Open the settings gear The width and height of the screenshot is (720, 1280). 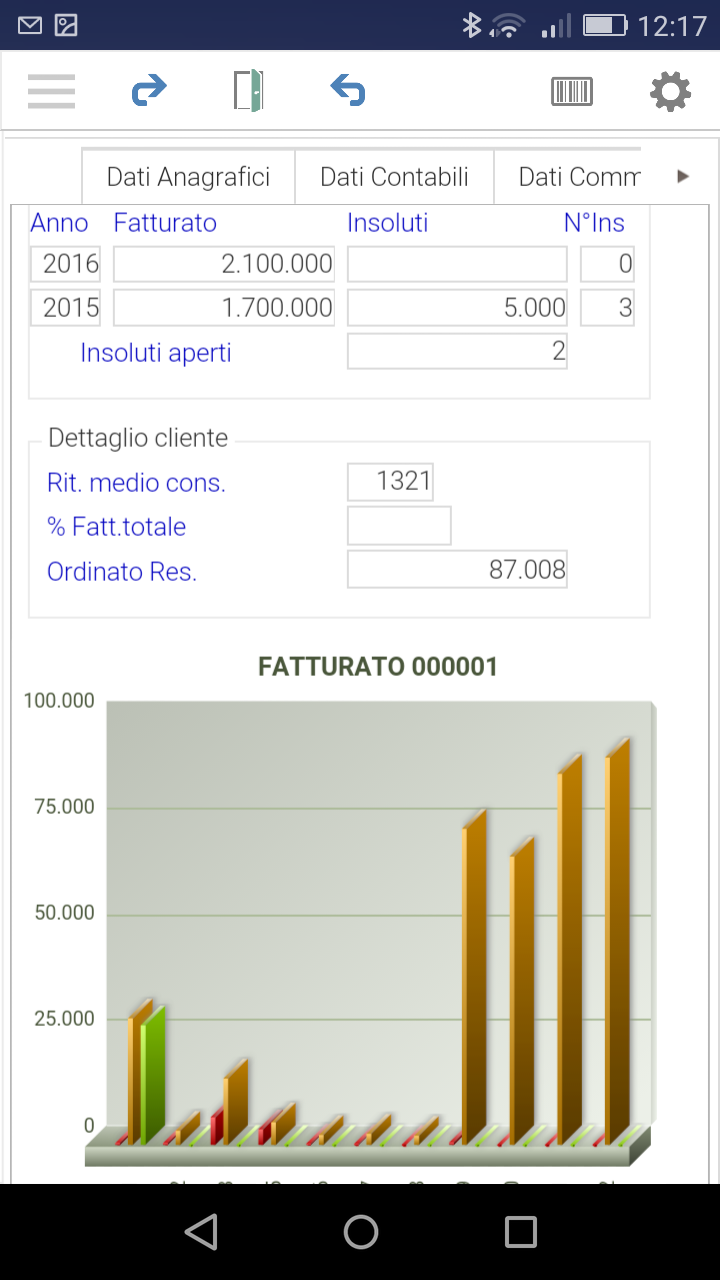[x=670, y=92]
